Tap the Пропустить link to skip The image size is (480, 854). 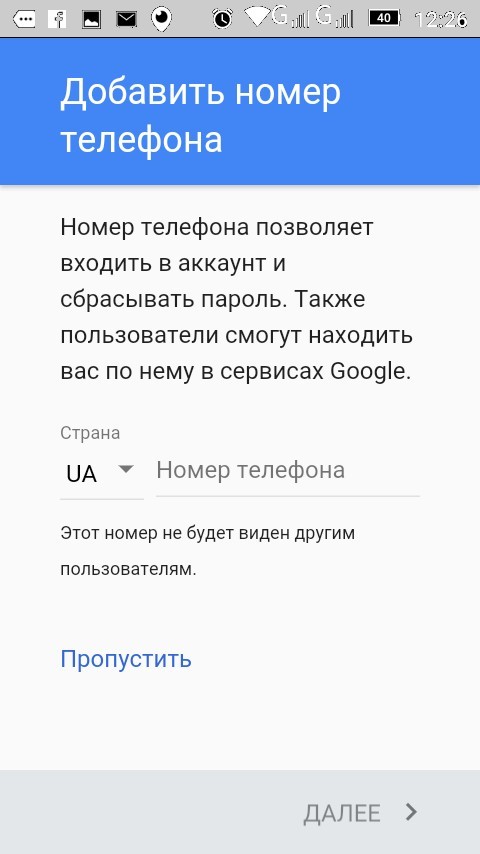click(x=126, y=658)
